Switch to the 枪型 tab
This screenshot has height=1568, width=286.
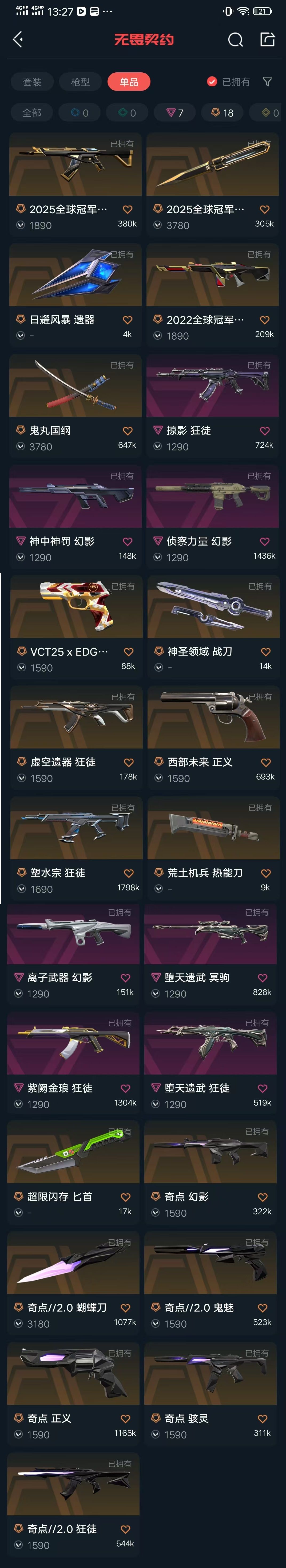click(x=80, y=81)
